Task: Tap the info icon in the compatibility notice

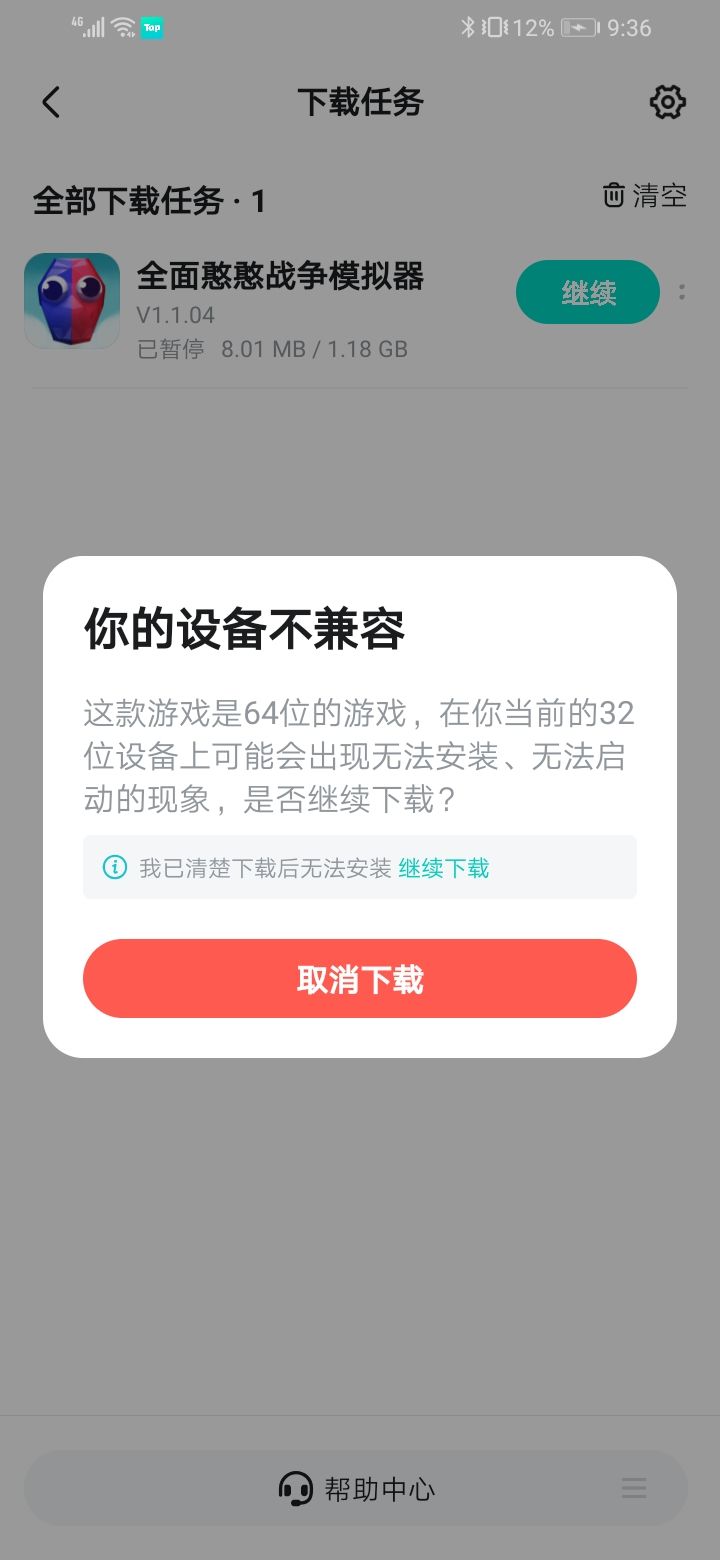Action: click(113, 868)
